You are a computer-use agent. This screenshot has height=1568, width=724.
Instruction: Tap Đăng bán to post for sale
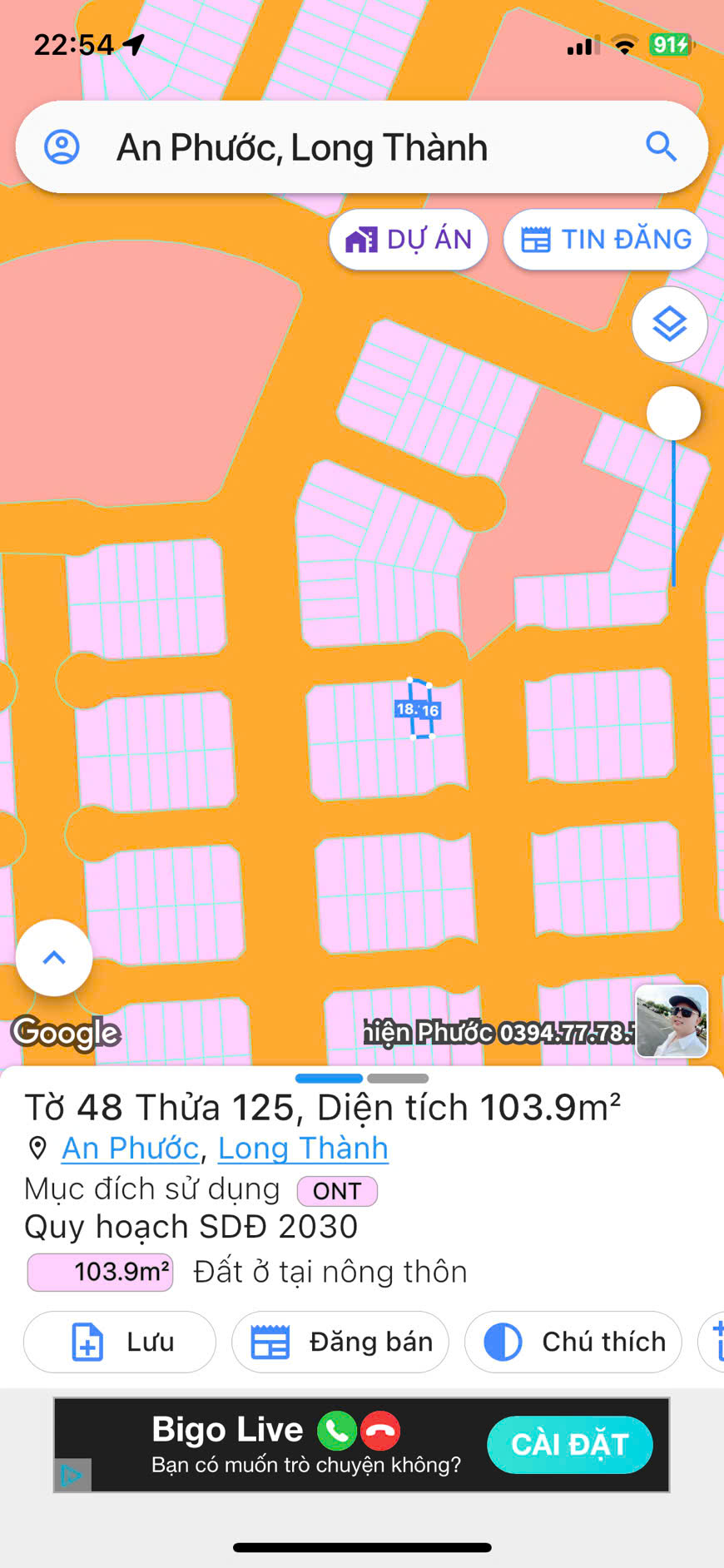[340, 1342]
